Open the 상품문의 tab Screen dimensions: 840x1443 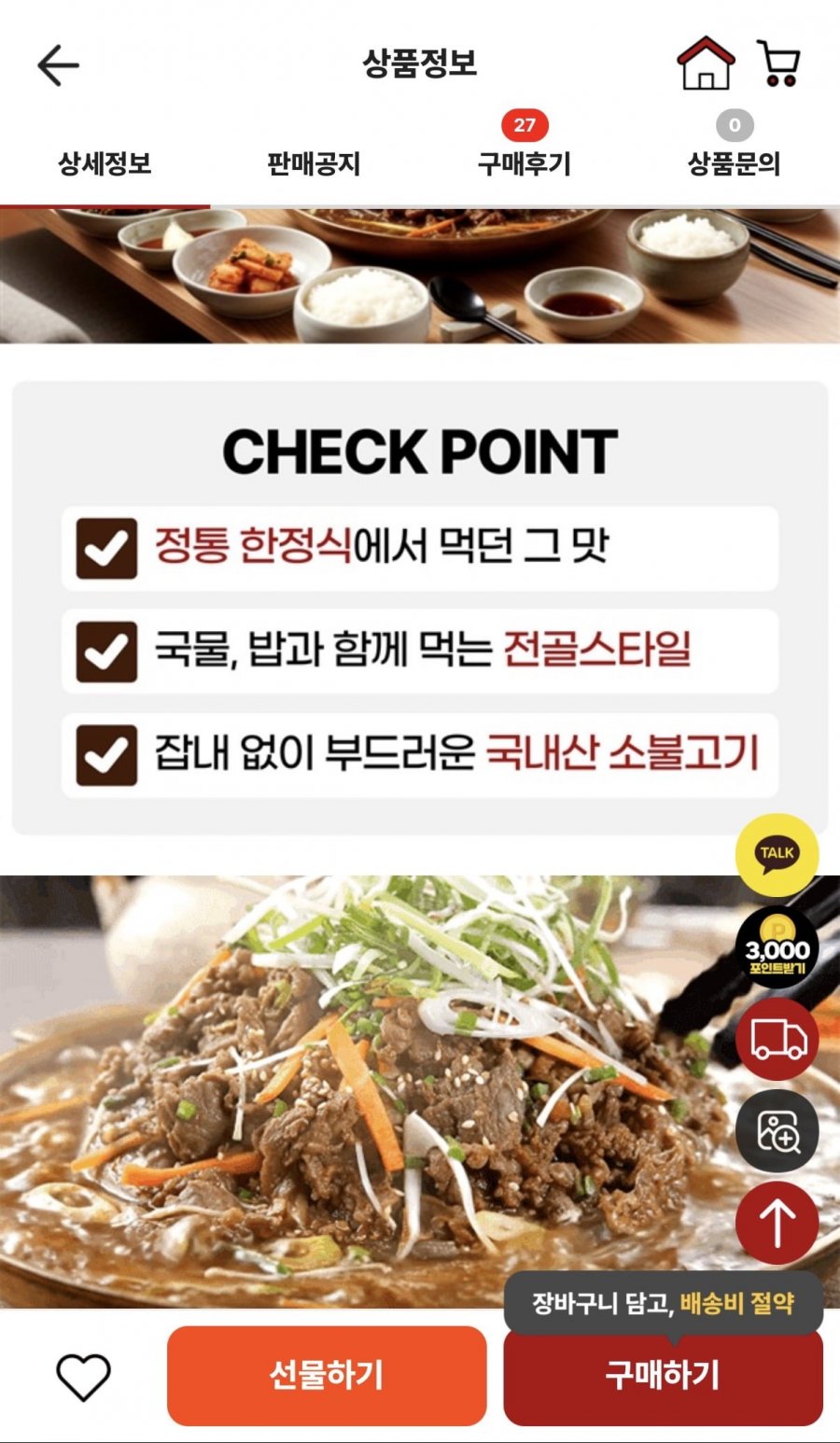click(734, 164)
